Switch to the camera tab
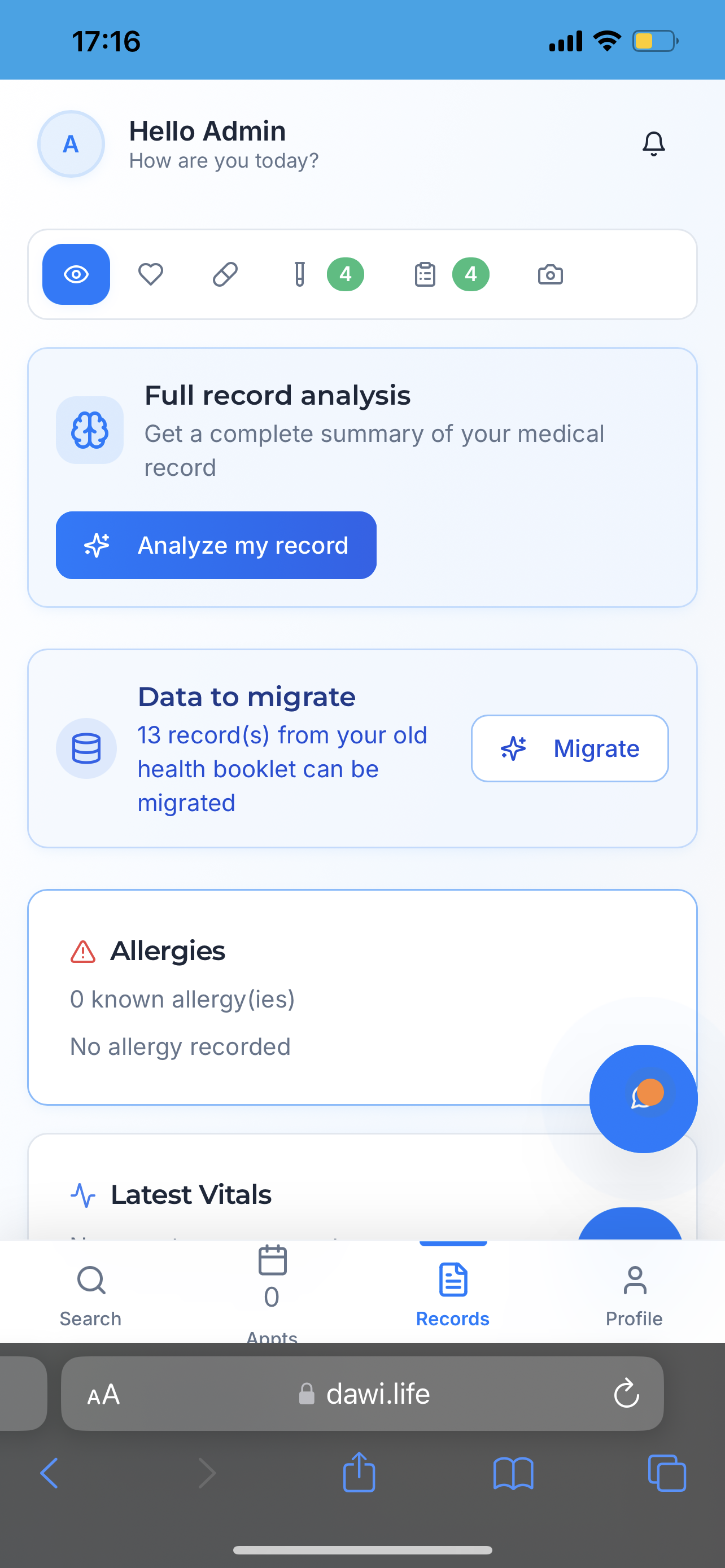Image resolution: width=725 pixels, height=1568 pixels. 550,274
